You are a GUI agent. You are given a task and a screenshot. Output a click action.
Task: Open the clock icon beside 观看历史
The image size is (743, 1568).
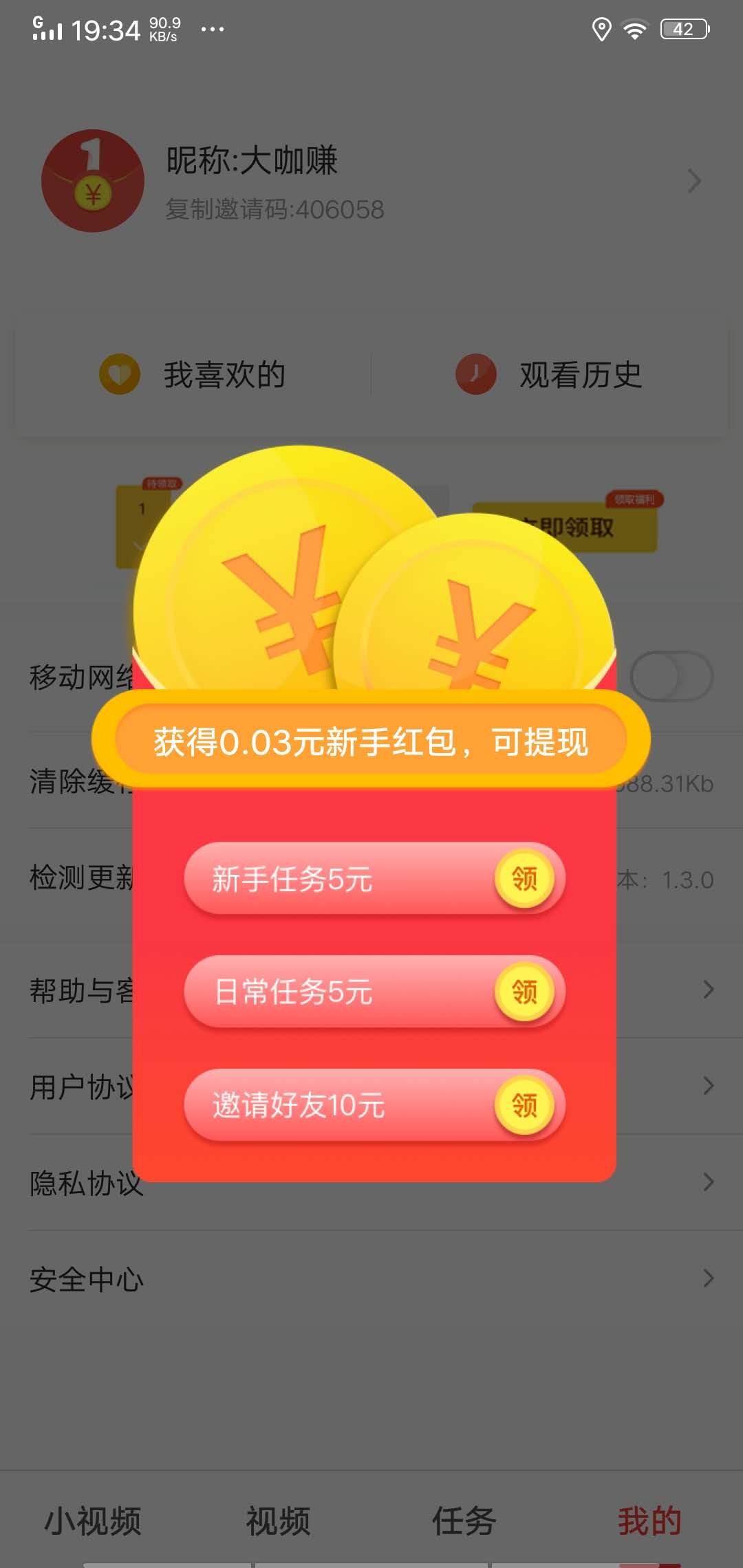[x=475, y=374]
